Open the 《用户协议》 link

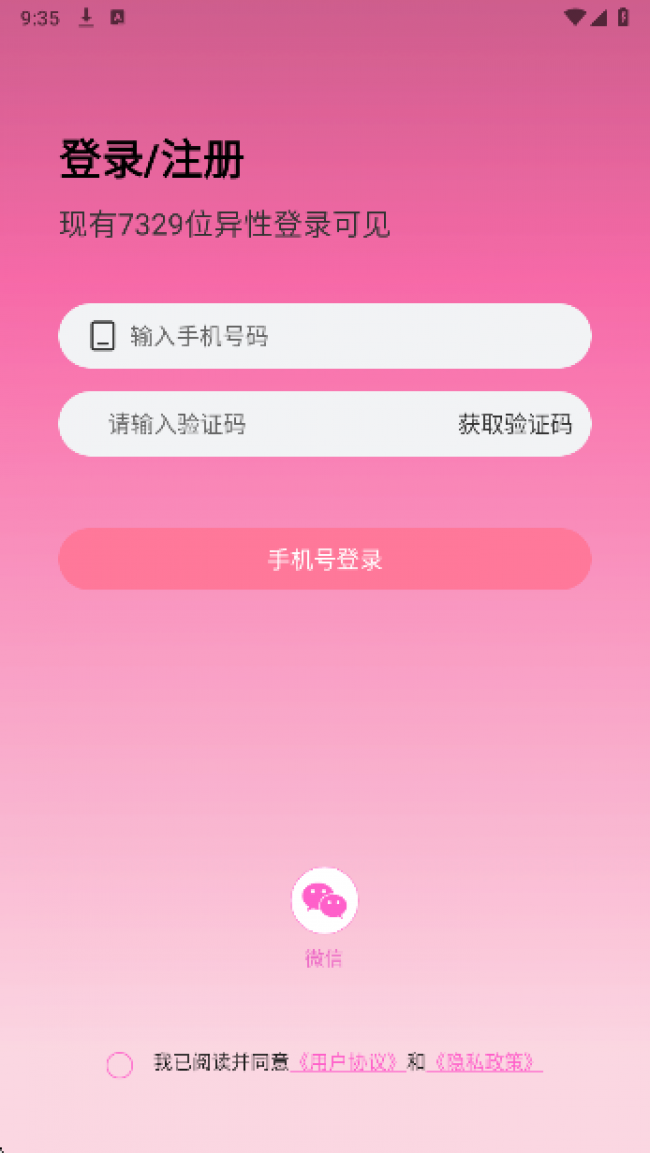point(348,1062)
